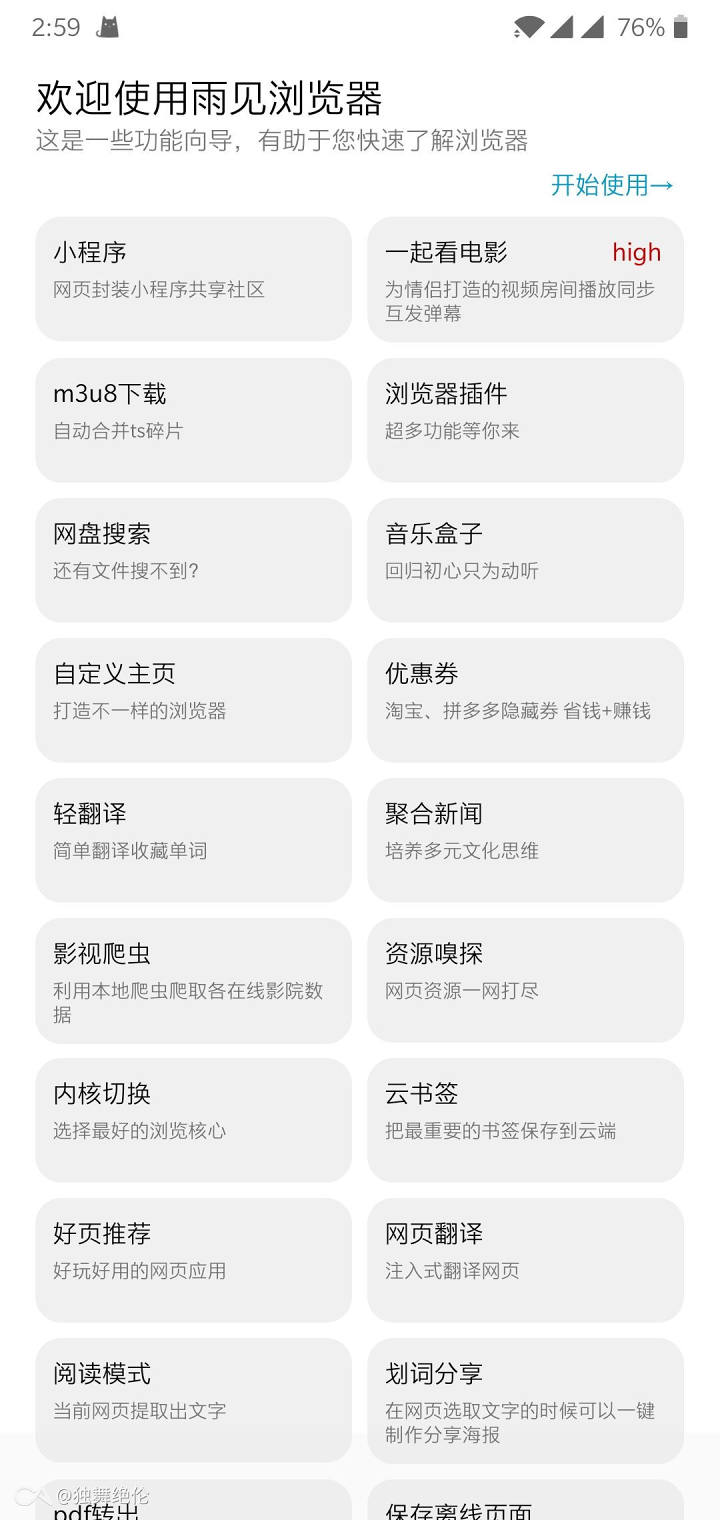The width and height of the screenshot is (720, 1520).
Task: Open the 聚合新闻 card
Action: coord(525,839)
